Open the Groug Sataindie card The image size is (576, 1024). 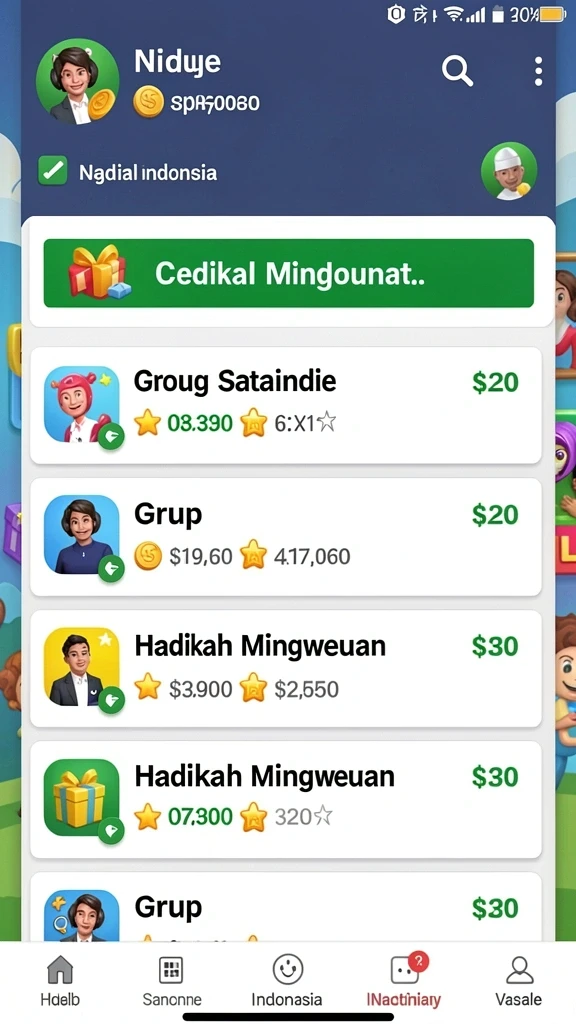click(286, 406)
